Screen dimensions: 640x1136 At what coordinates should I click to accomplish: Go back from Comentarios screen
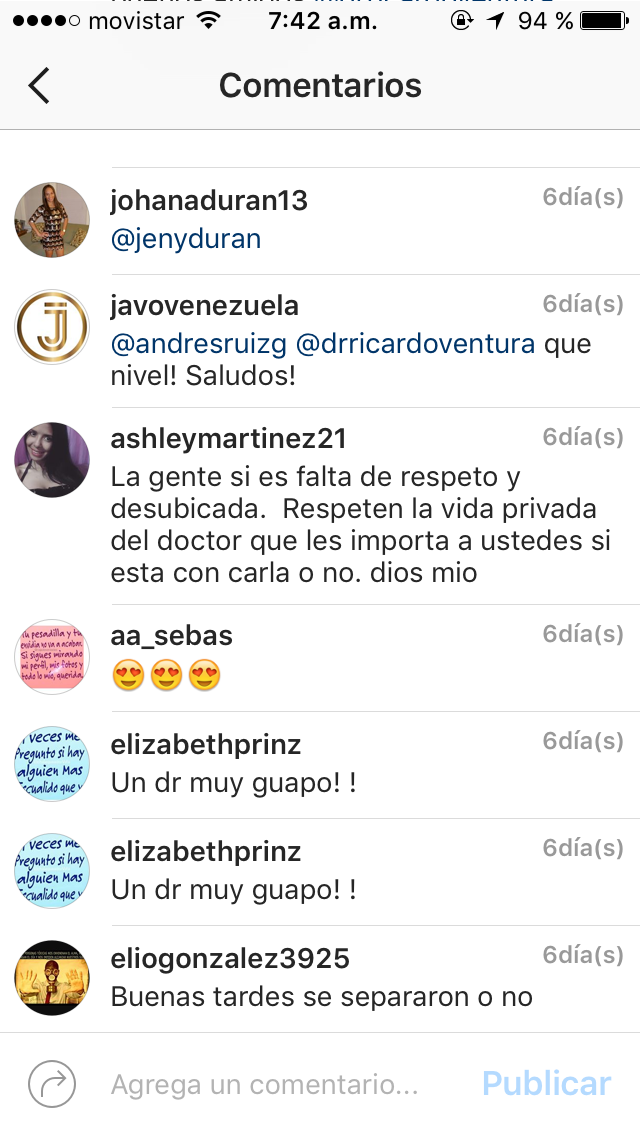point(39,86)
